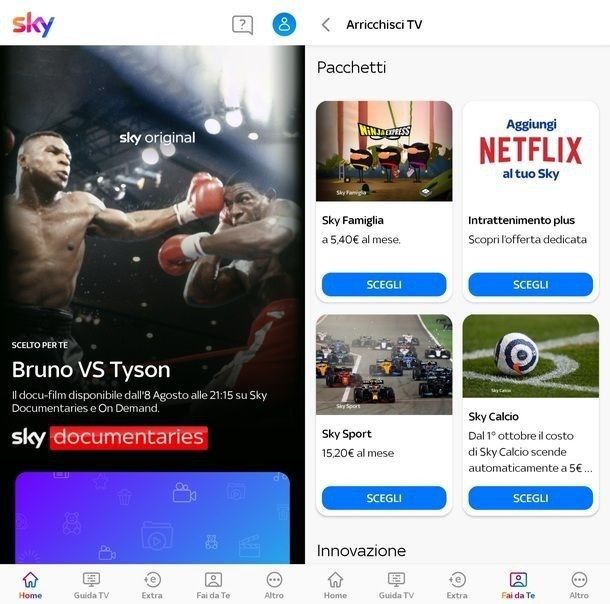This screenshot has width=610, height=604.
Task: Open the Bruno VS Tyson feature
Action: [91, 369]
